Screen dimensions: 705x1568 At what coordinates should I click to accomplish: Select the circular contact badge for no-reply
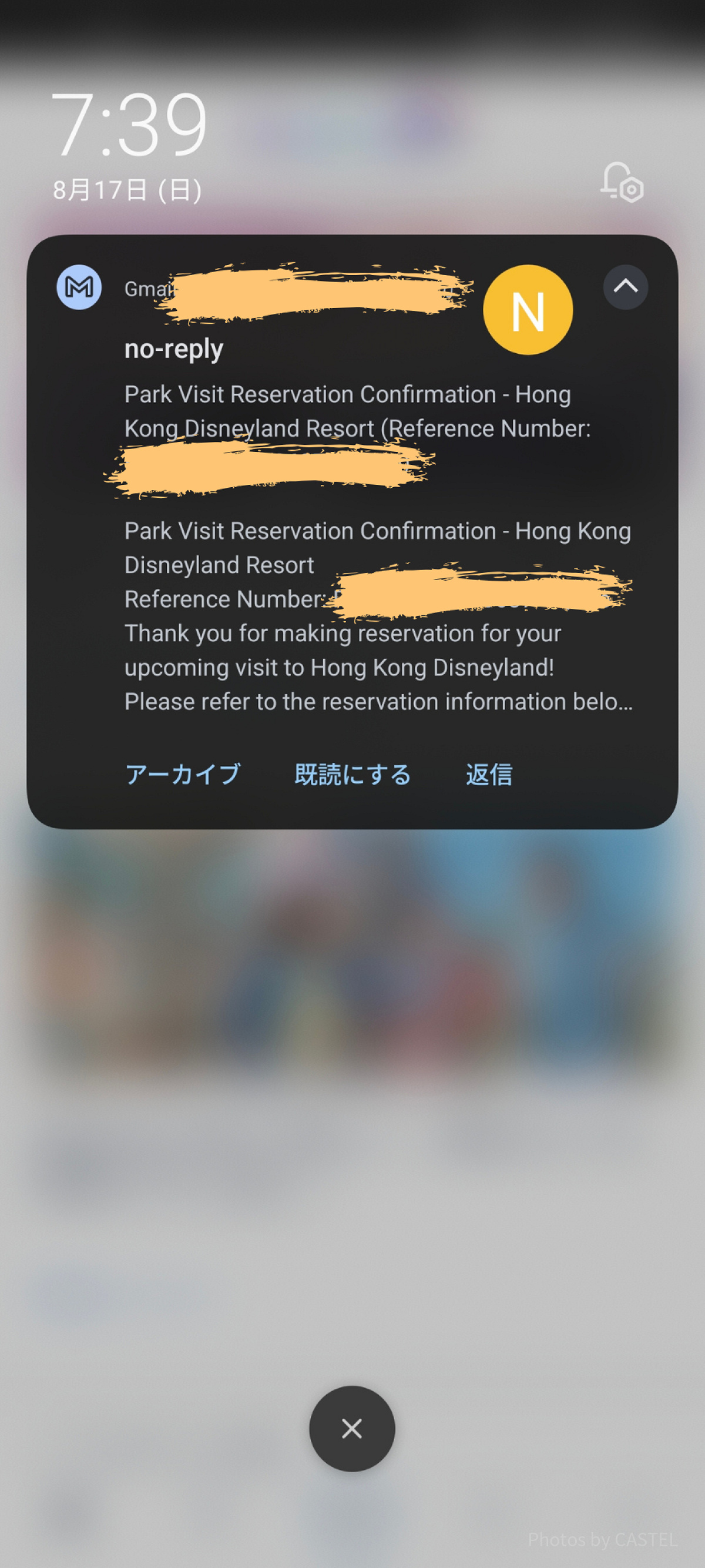pyautogui.click(x=528, y=309)
